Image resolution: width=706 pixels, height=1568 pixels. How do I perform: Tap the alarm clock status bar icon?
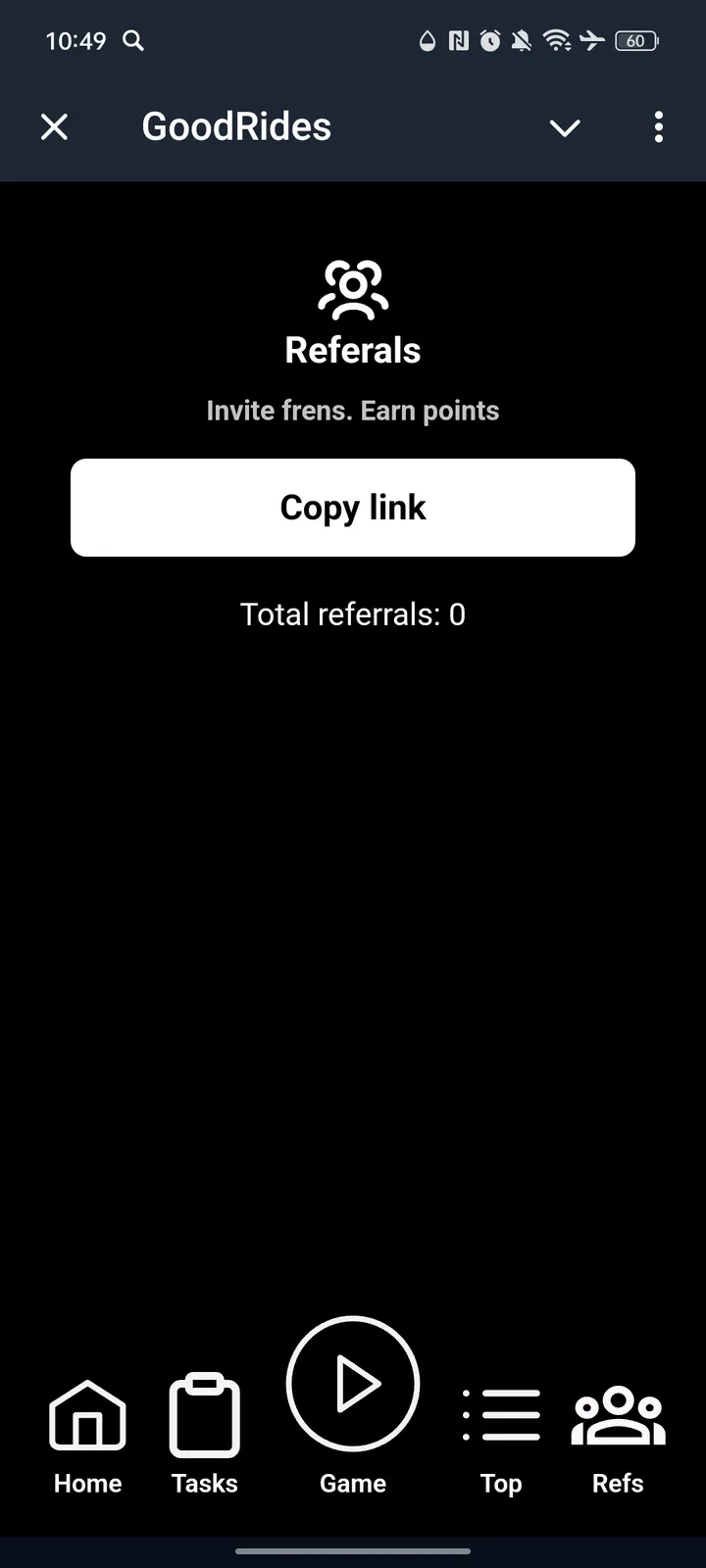489,41
